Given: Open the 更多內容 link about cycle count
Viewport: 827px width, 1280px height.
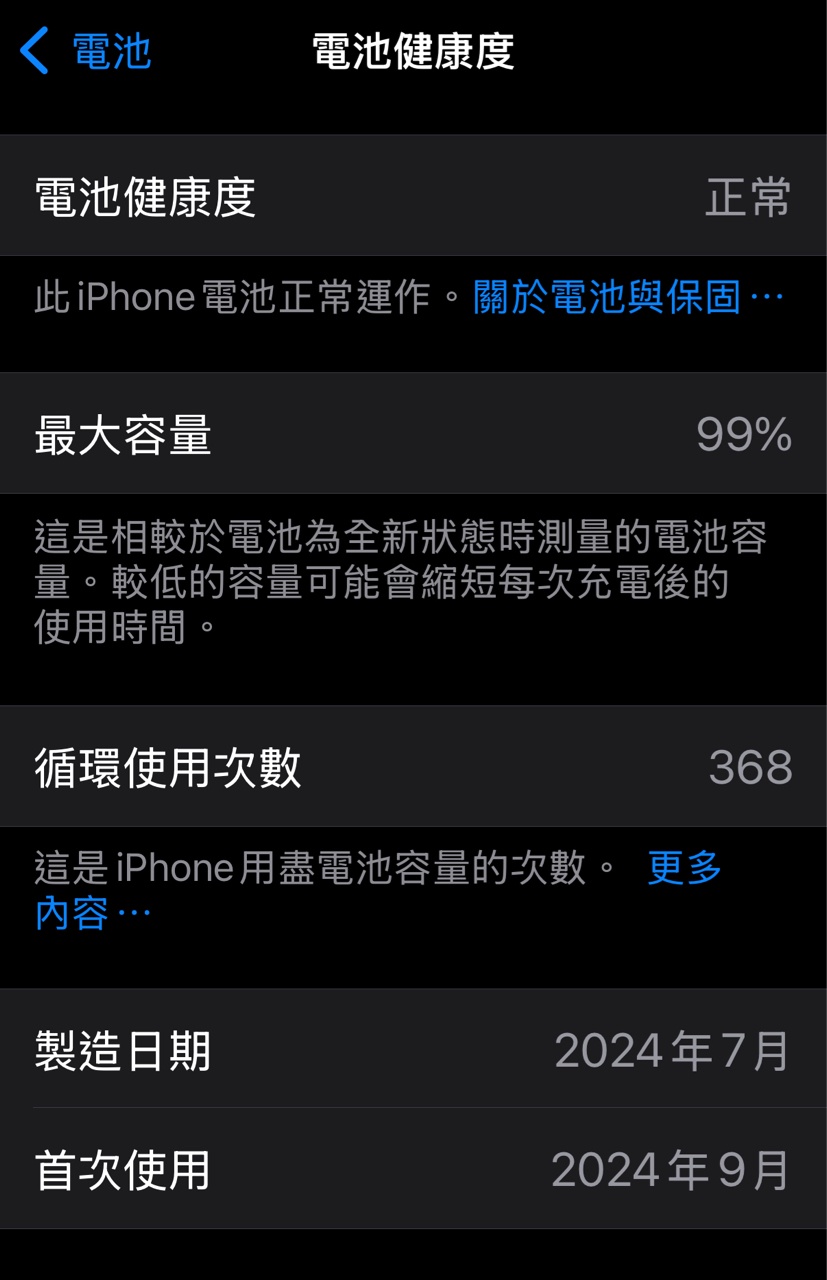Looking at the screenshot, I should pos(684,868).
